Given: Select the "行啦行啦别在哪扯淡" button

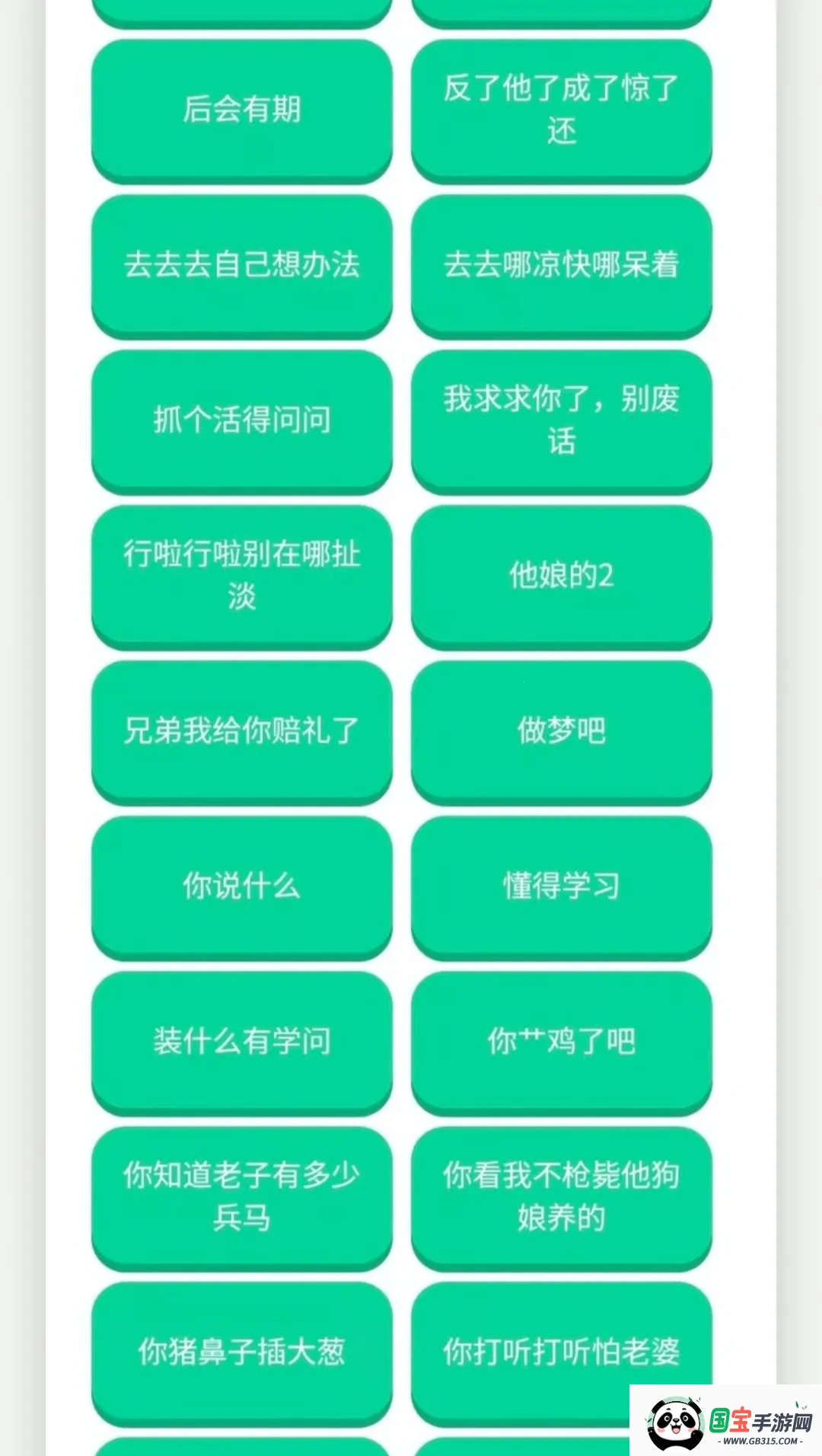Looking at the screenshot, I should pyautogui.click(x=242, y=576).
